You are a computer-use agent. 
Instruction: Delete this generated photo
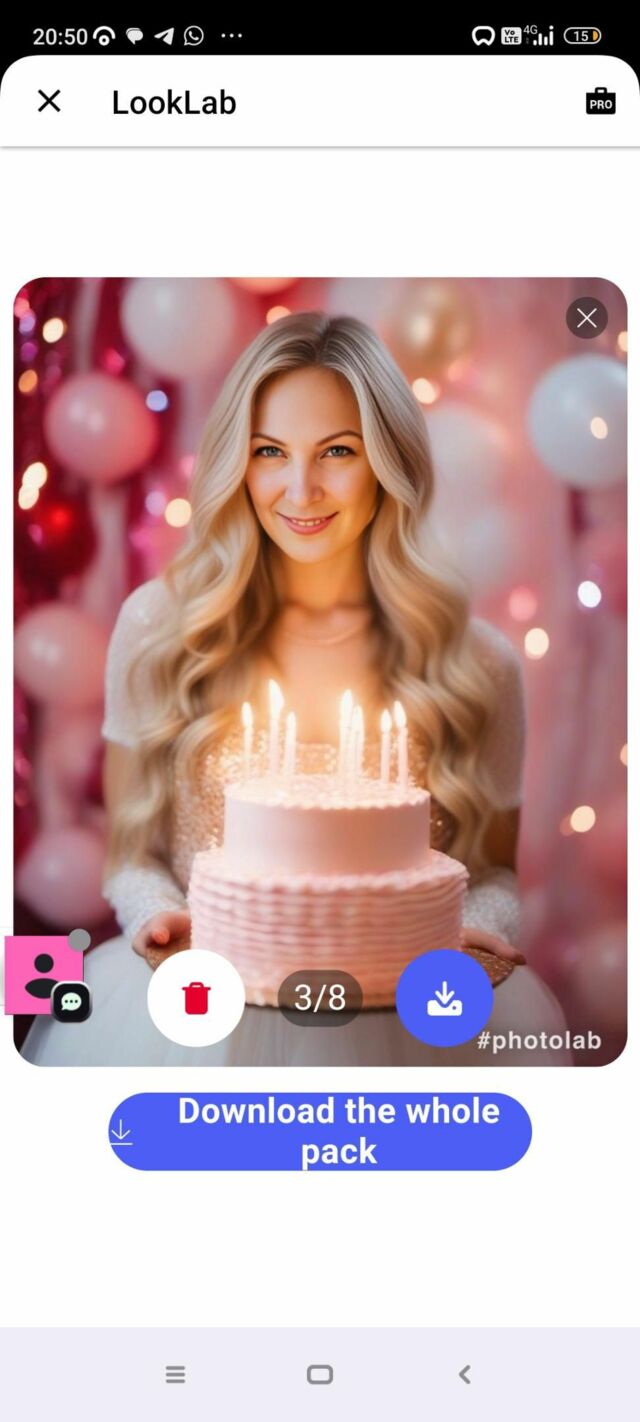pos(196,997)
